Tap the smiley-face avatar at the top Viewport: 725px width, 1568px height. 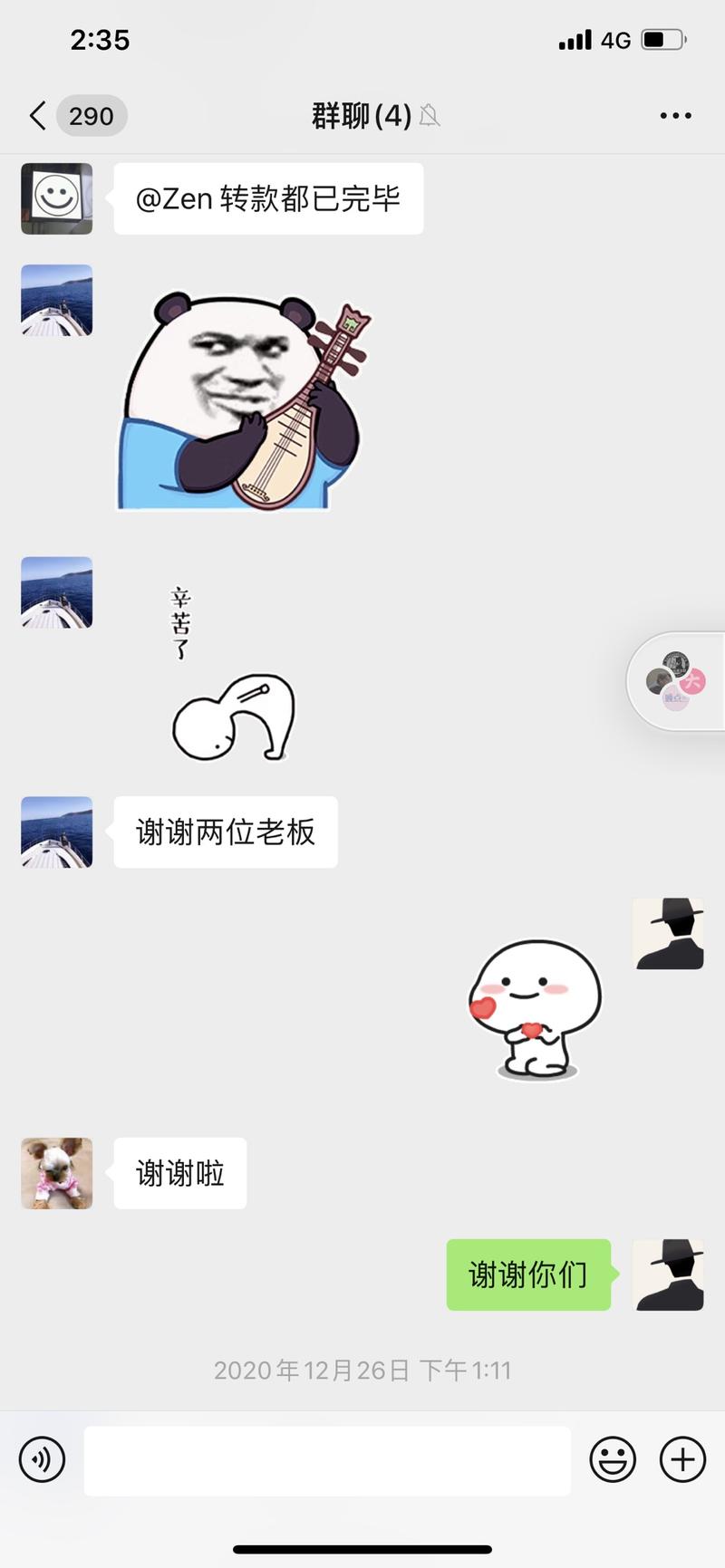click(x=55, y=198)
